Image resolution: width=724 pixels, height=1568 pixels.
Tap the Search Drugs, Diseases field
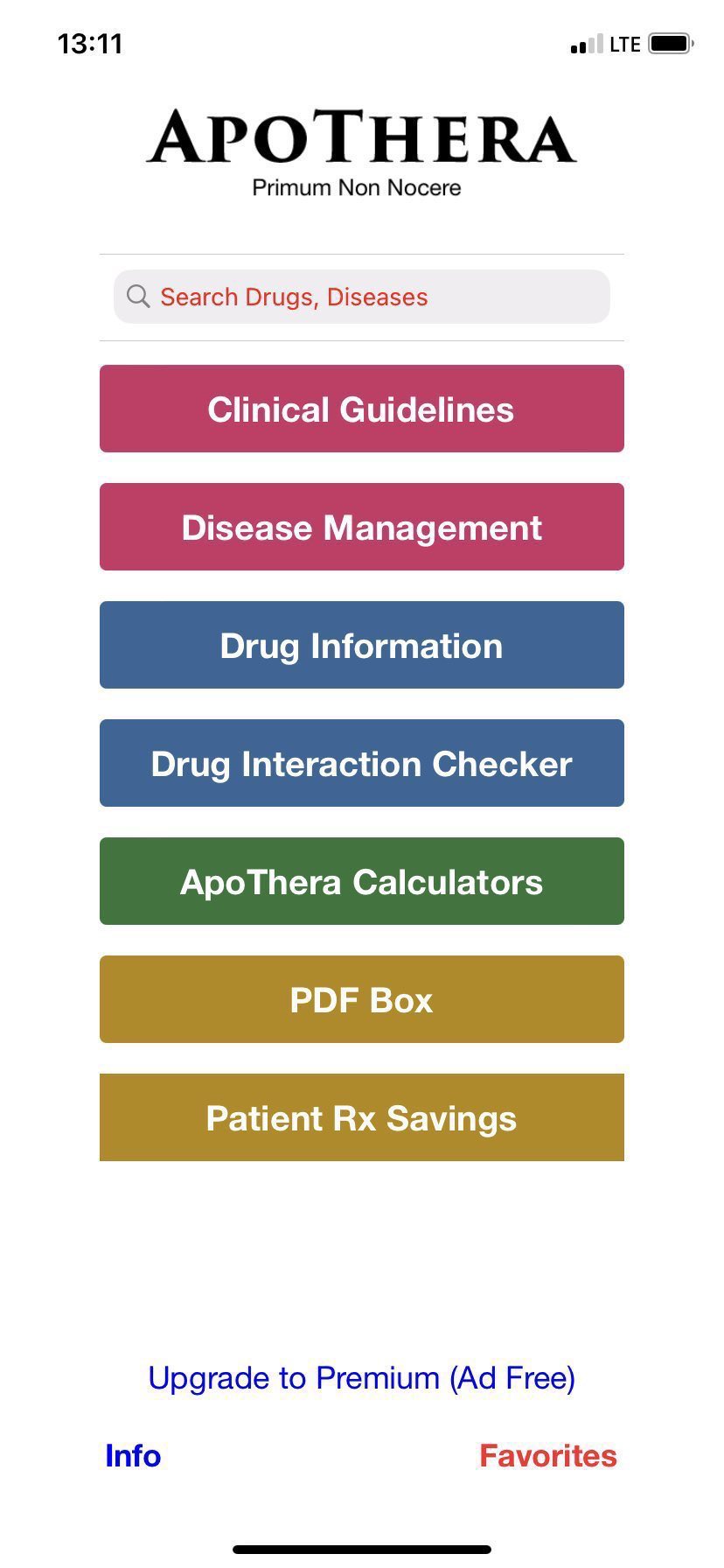click(361, 297)
